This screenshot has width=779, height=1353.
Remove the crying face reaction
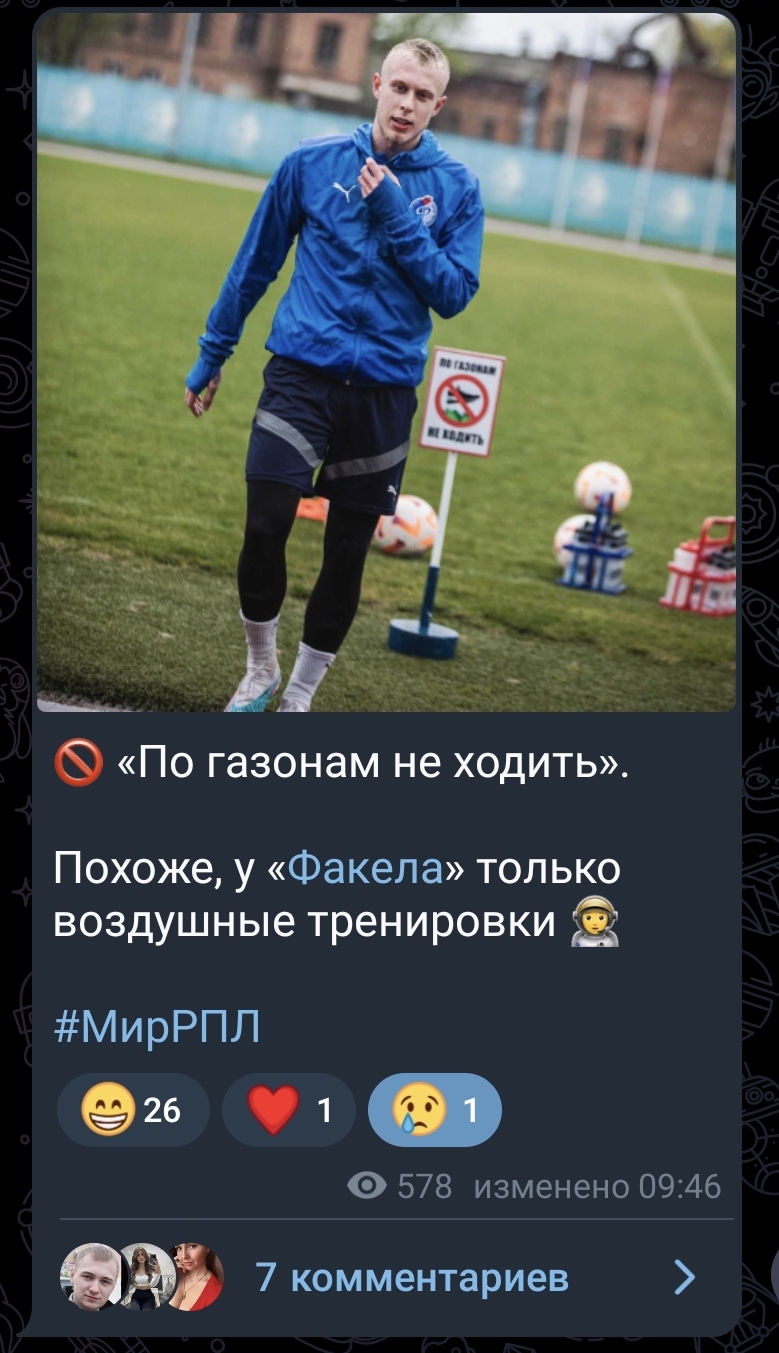435,1109
